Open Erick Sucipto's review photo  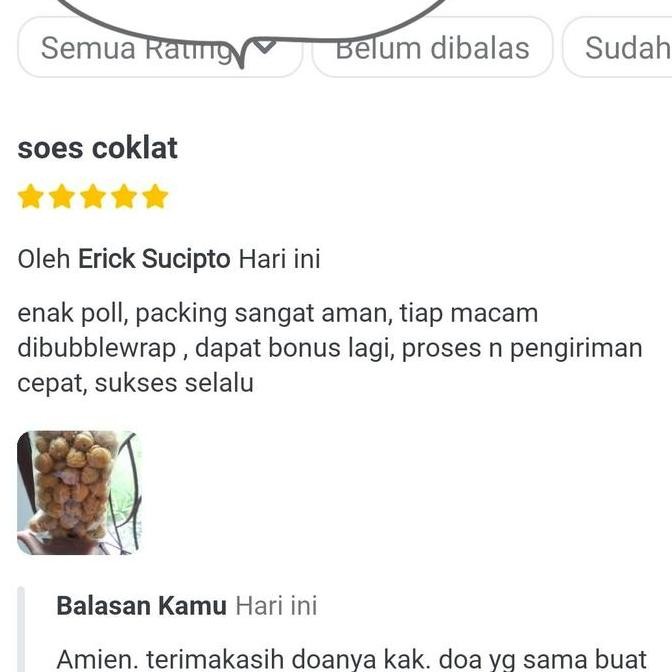point(79,492)
